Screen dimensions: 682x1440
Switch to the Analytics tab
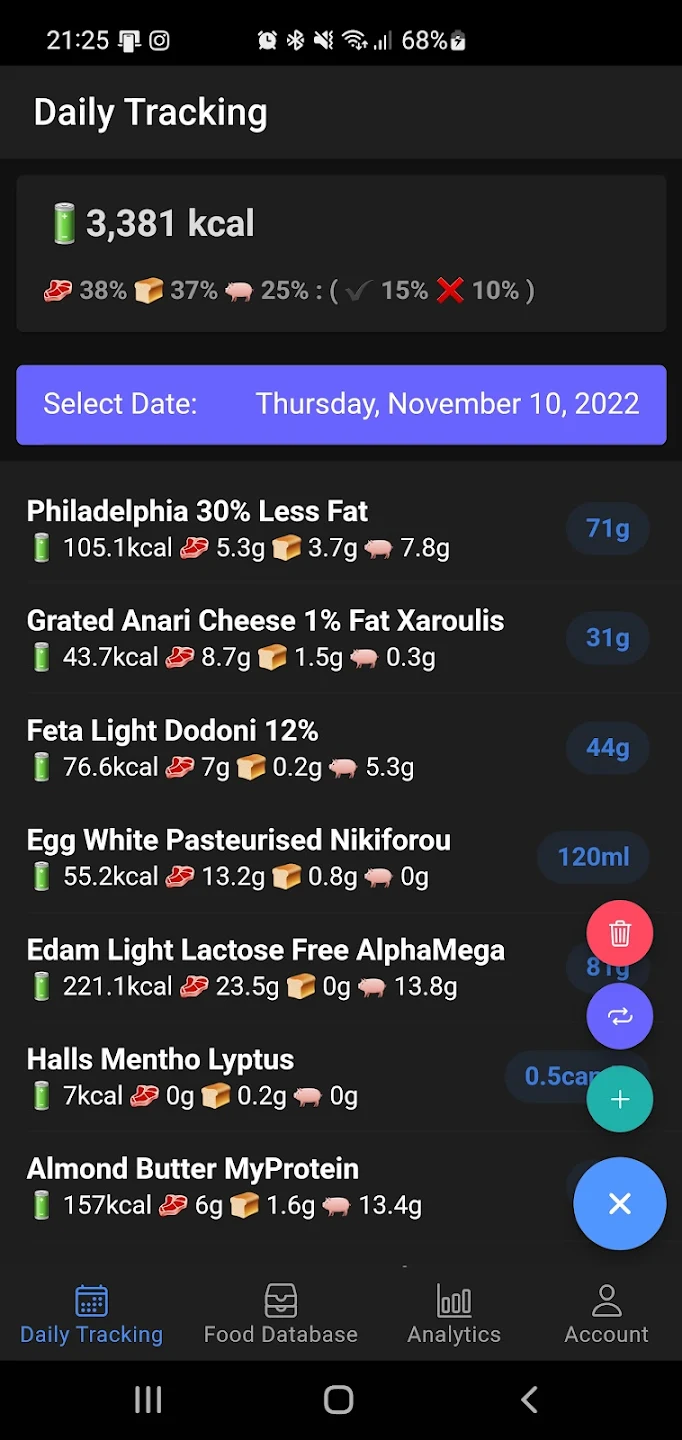(454, 1315)
